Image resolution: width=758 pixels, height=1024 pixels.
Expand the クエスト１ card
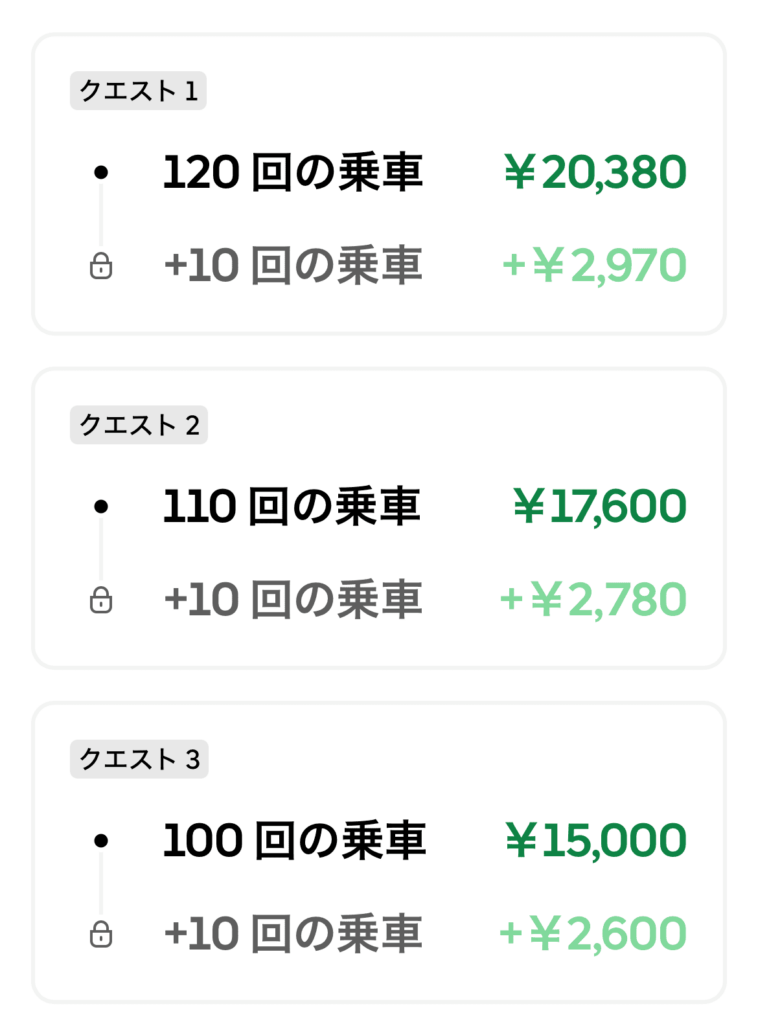(379, 180)
